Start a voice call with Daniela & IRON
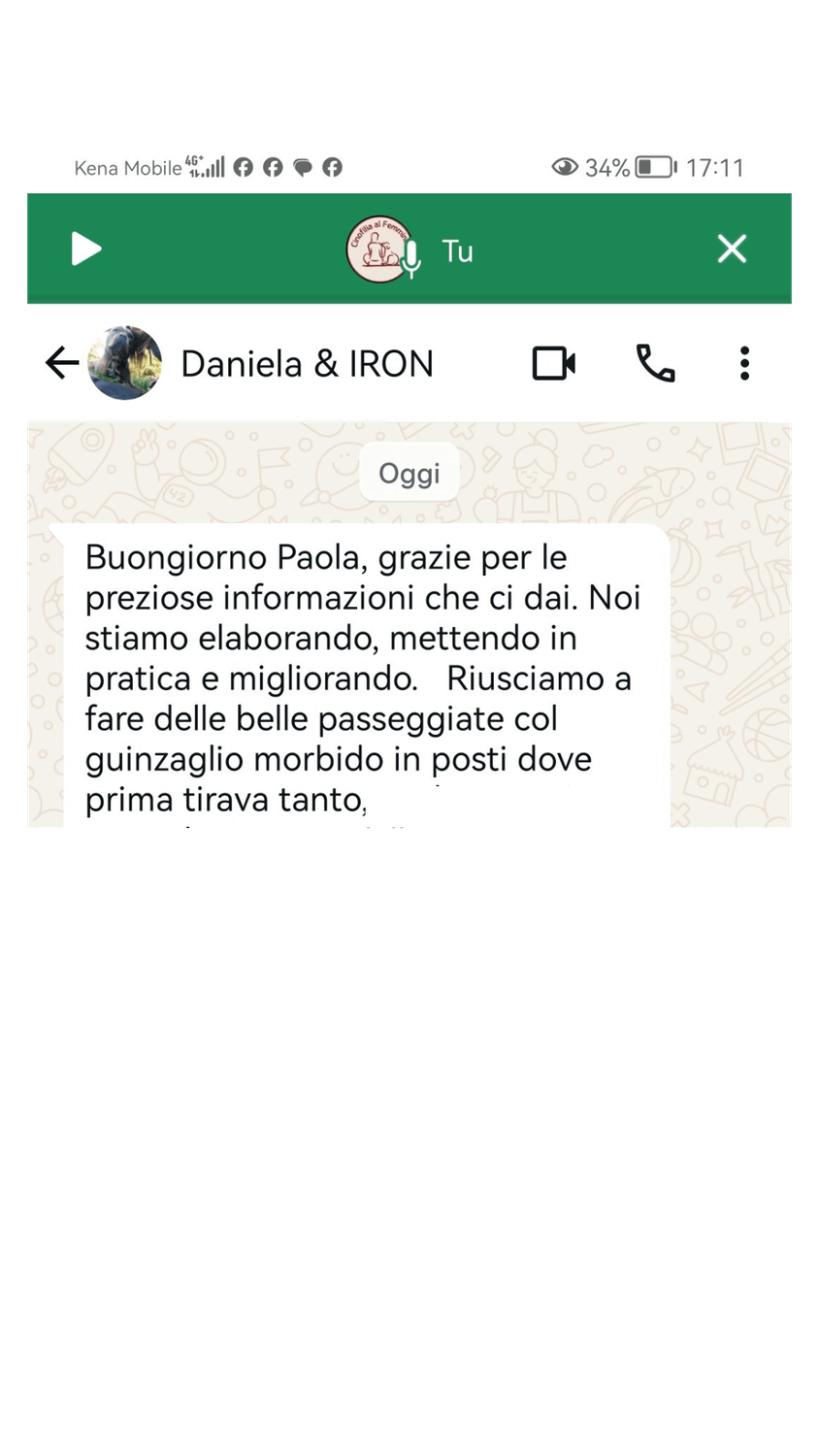This screenshot has width=819, height=1456. coord(655,364)
